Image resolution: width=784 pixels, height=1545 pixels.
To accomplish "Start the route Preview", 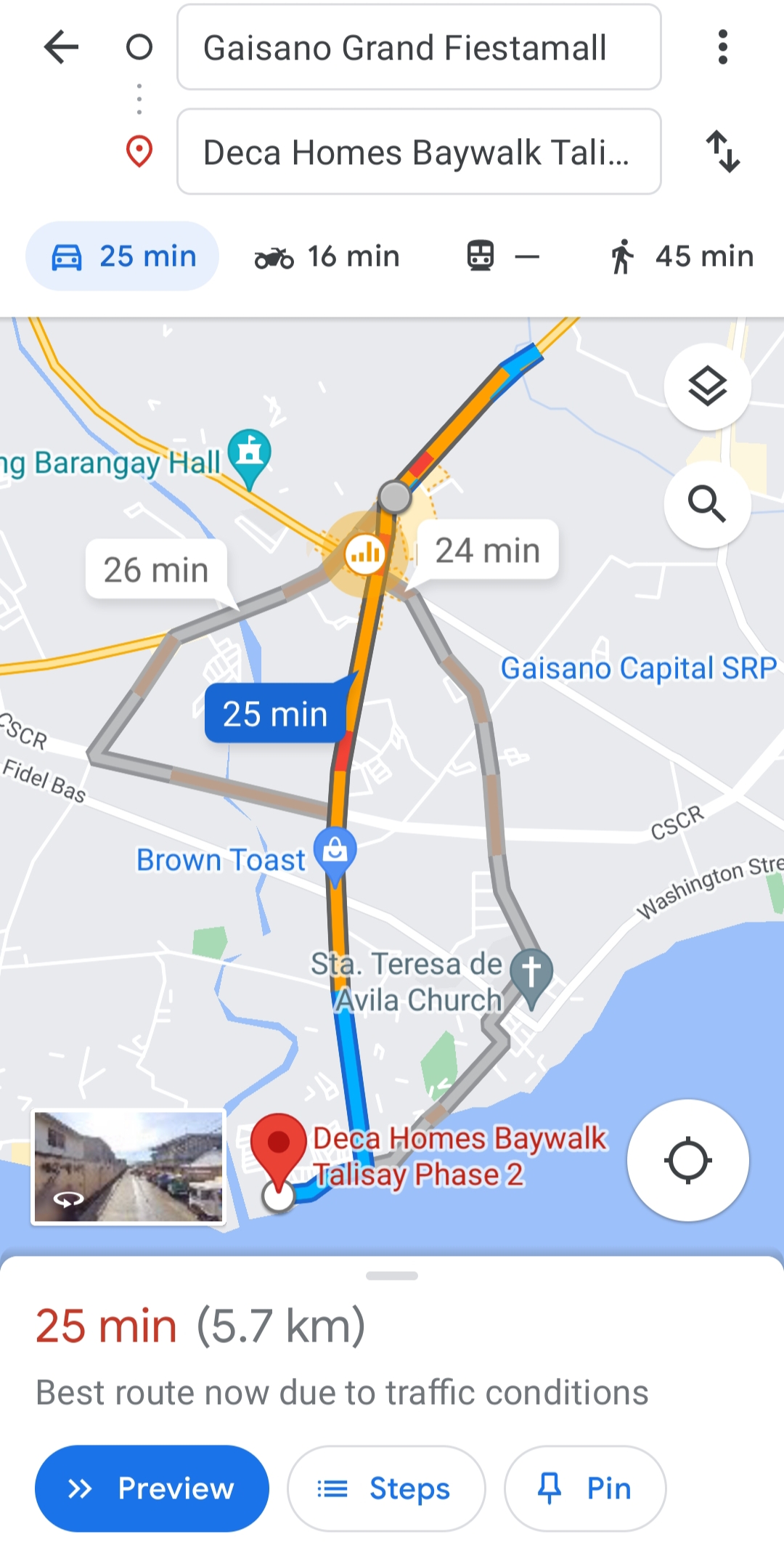I will click(152, 1488).
